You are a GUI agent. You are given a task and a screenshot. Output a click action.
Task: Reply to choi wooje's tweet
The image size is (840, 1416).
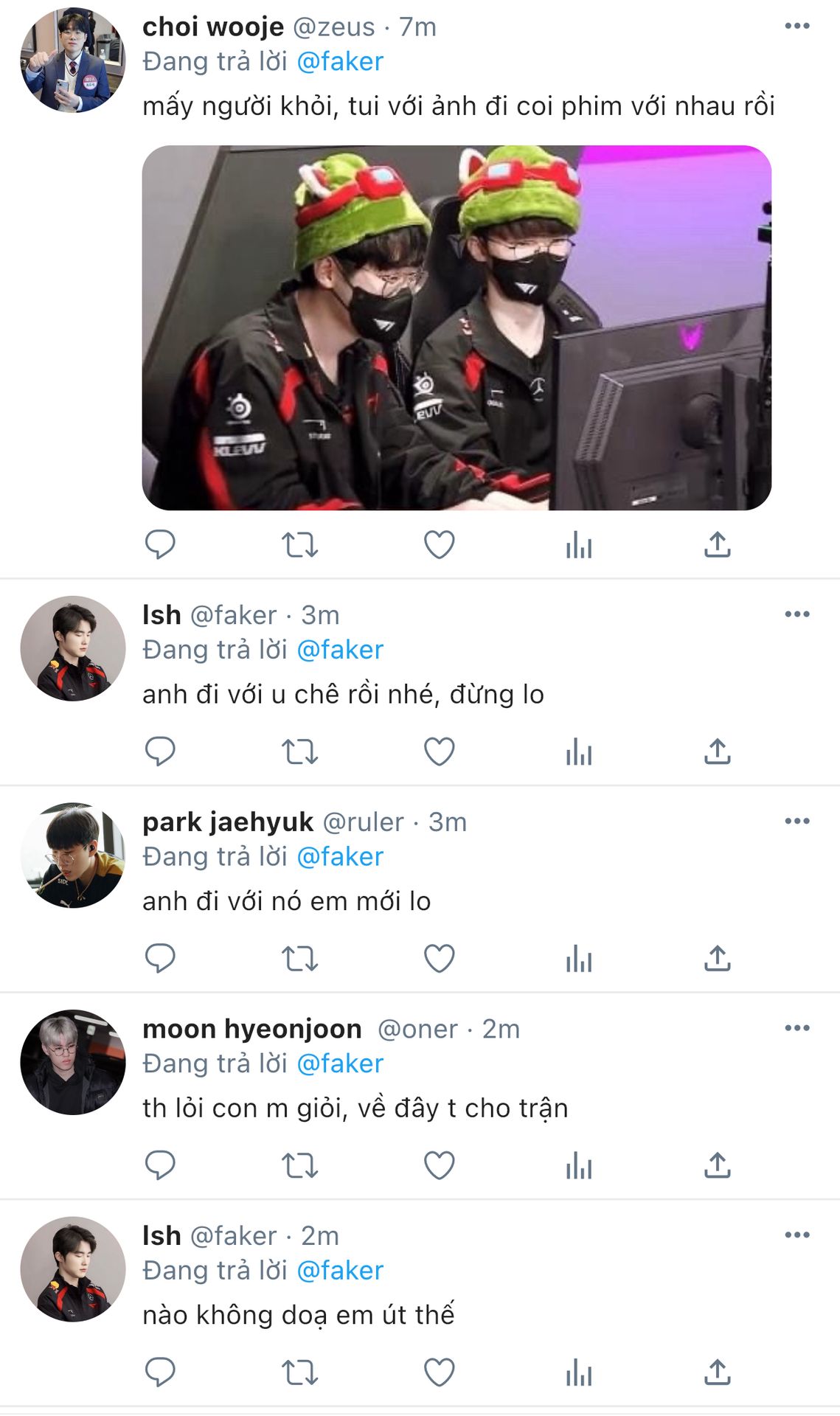[x=159, y=545]
